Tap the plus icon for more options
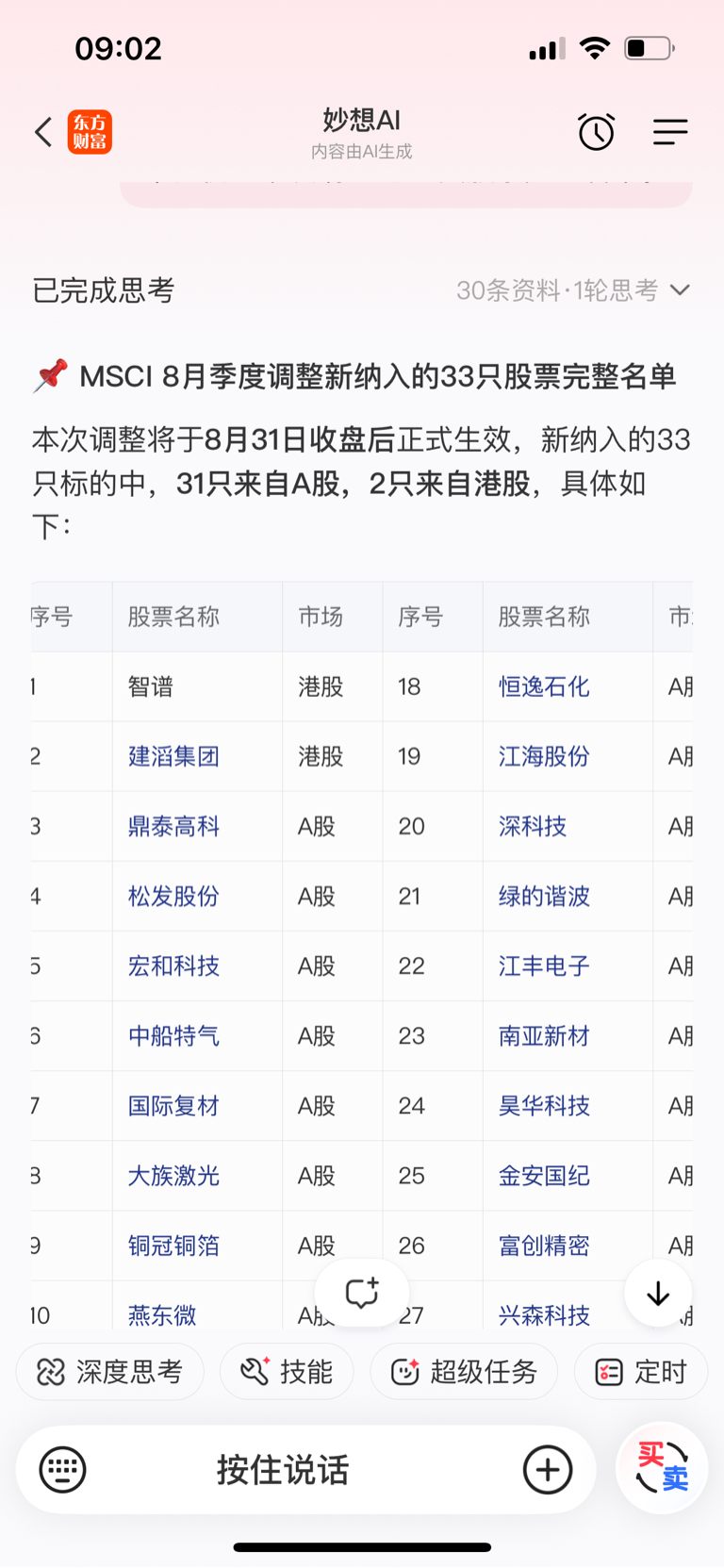Viewport: 724px width, 1568px height. 548,1469
